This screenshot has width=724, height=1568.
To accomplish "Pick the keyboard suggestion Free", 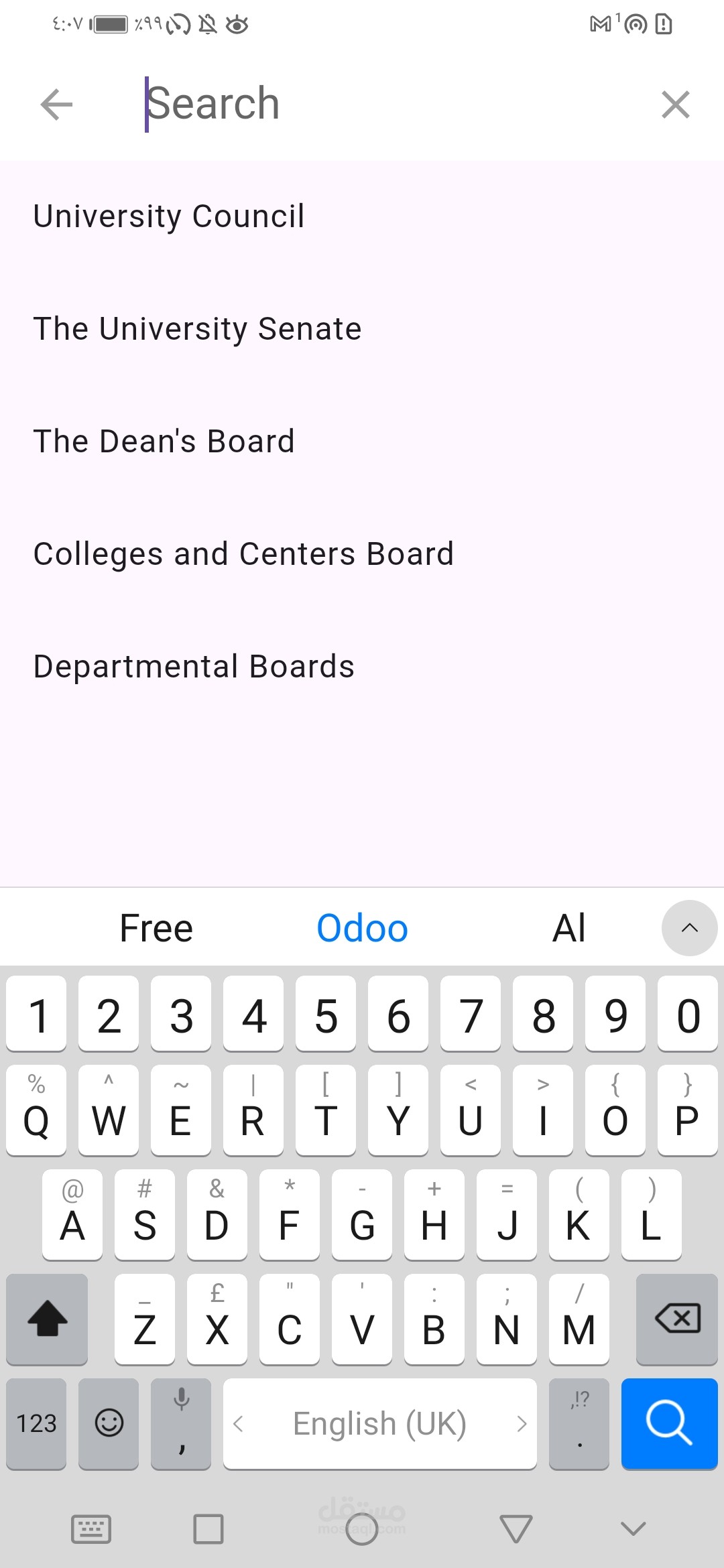I will point(156,928).
